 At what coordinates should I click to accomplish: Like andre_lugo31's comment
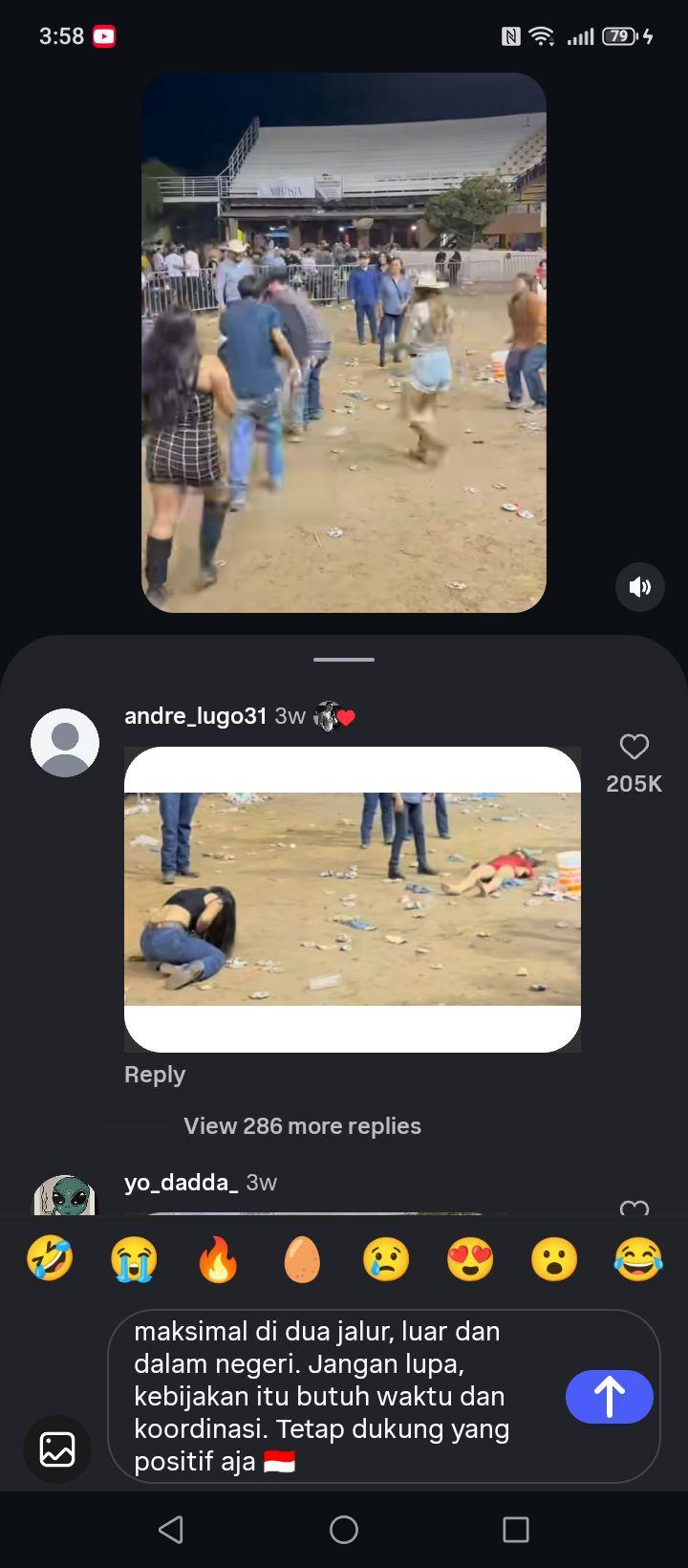pos(634,747)
